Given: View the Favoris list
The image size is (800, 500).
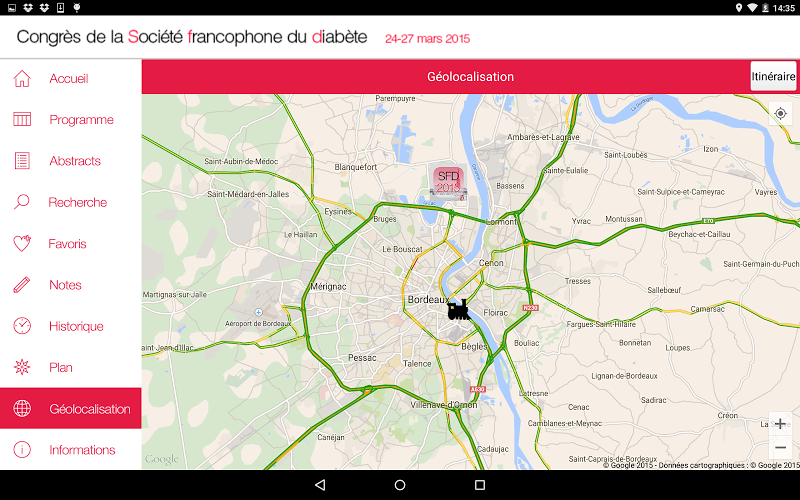Looking at the screenshot, I should click(x=70, y=244).
